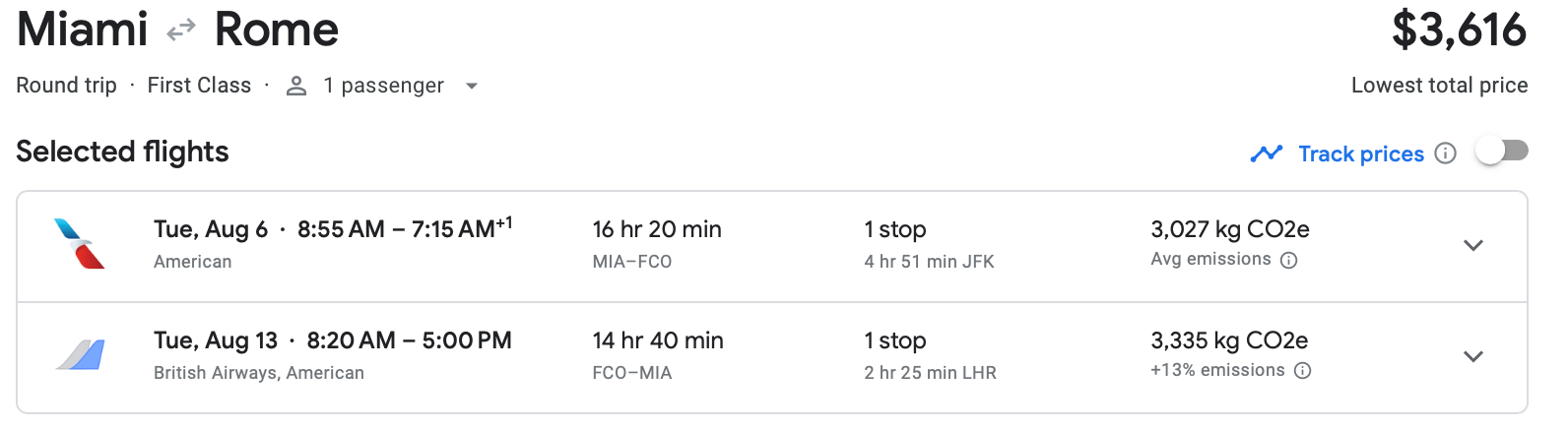Open the 1 passenger dropdown
Viewport: 1568px width, 431px height.
tap(382, 87)
